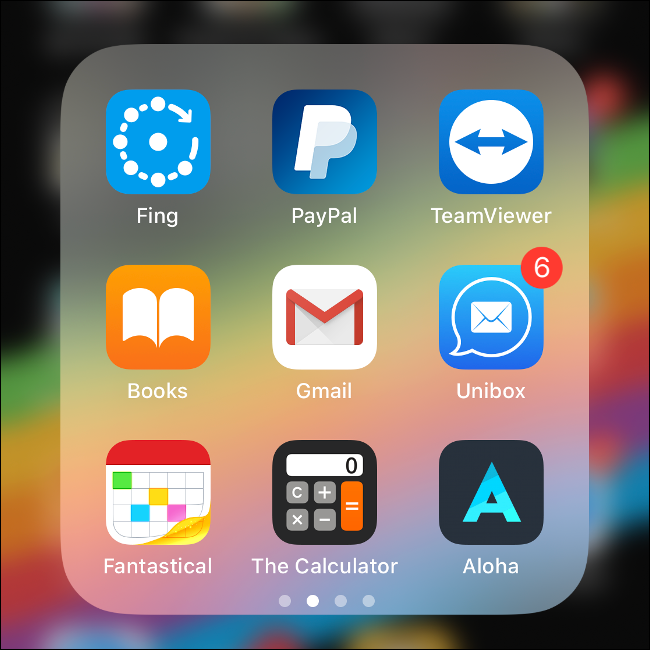Launch the PayPal app
The height and width of the screenshot is (650, 650).
(324, 142)
